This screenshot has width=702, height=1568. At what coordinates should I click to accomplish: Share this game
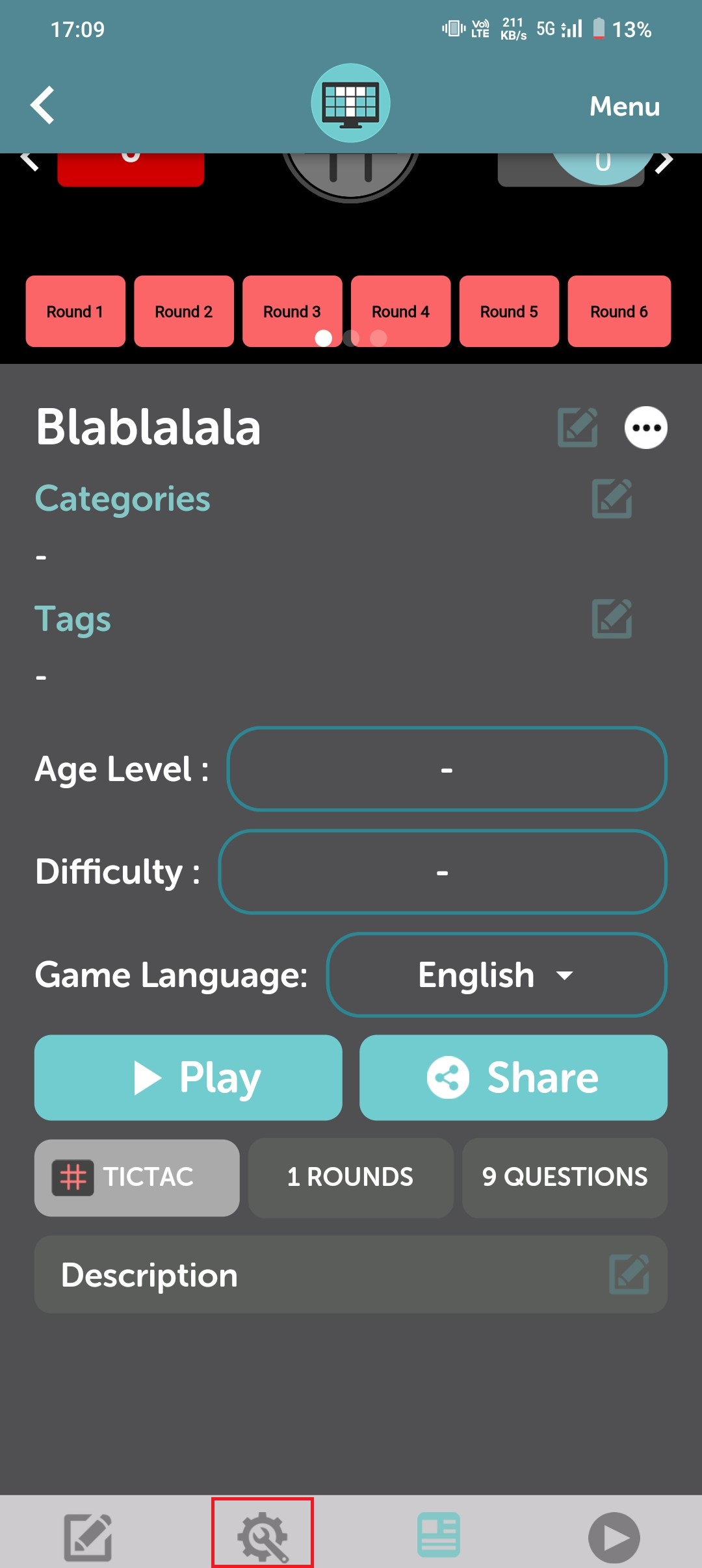pos(513,1077)
